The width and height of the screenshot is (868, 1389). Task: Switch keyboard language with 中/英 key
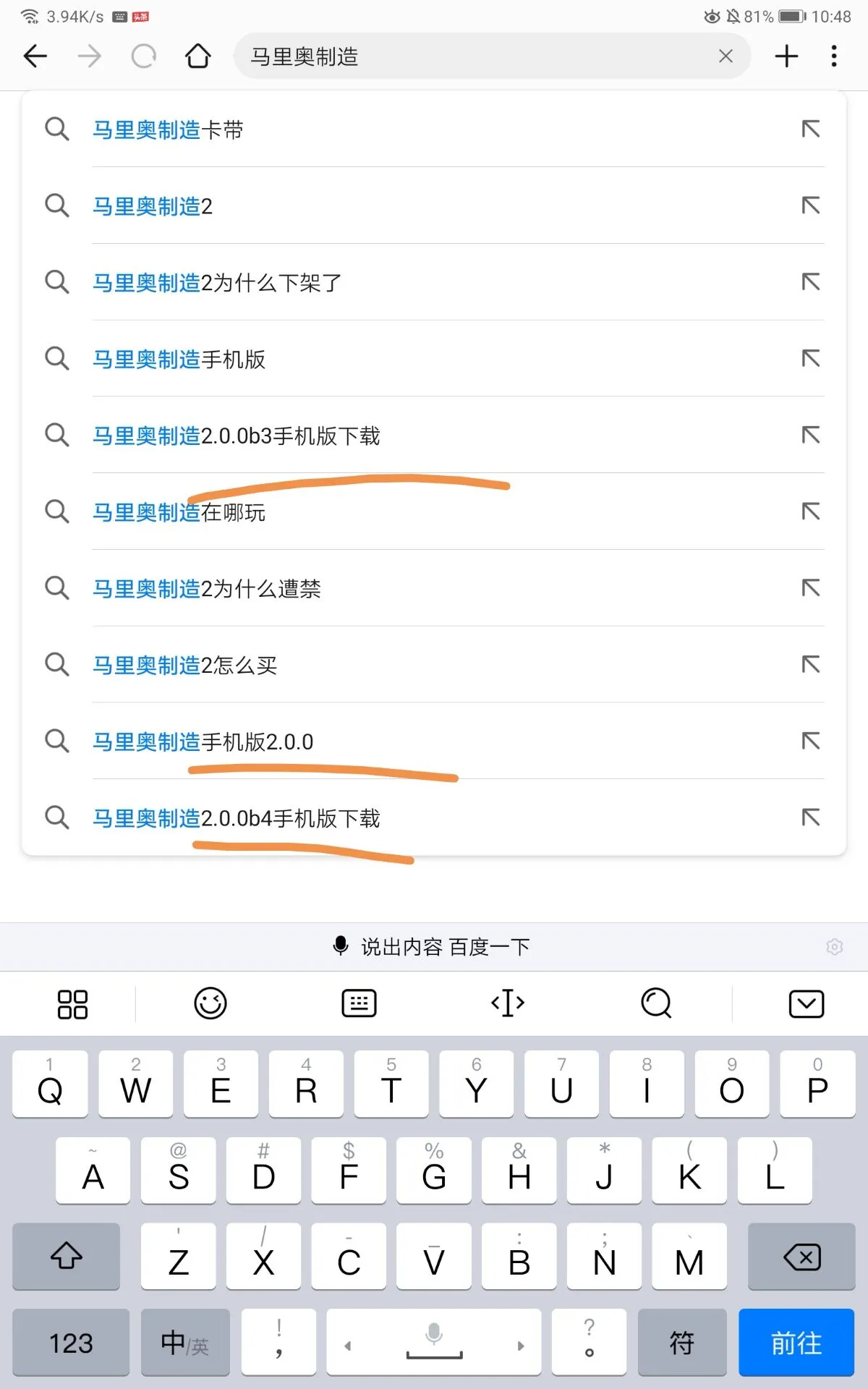[x=185, y=1343]
